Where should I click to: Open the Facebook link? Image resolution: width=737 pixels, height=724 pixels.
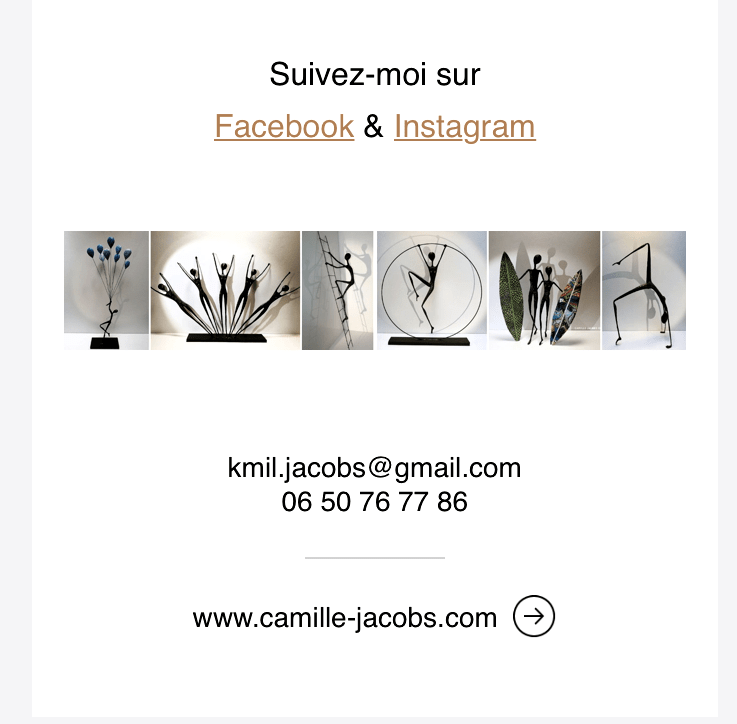tap(284, 127)
